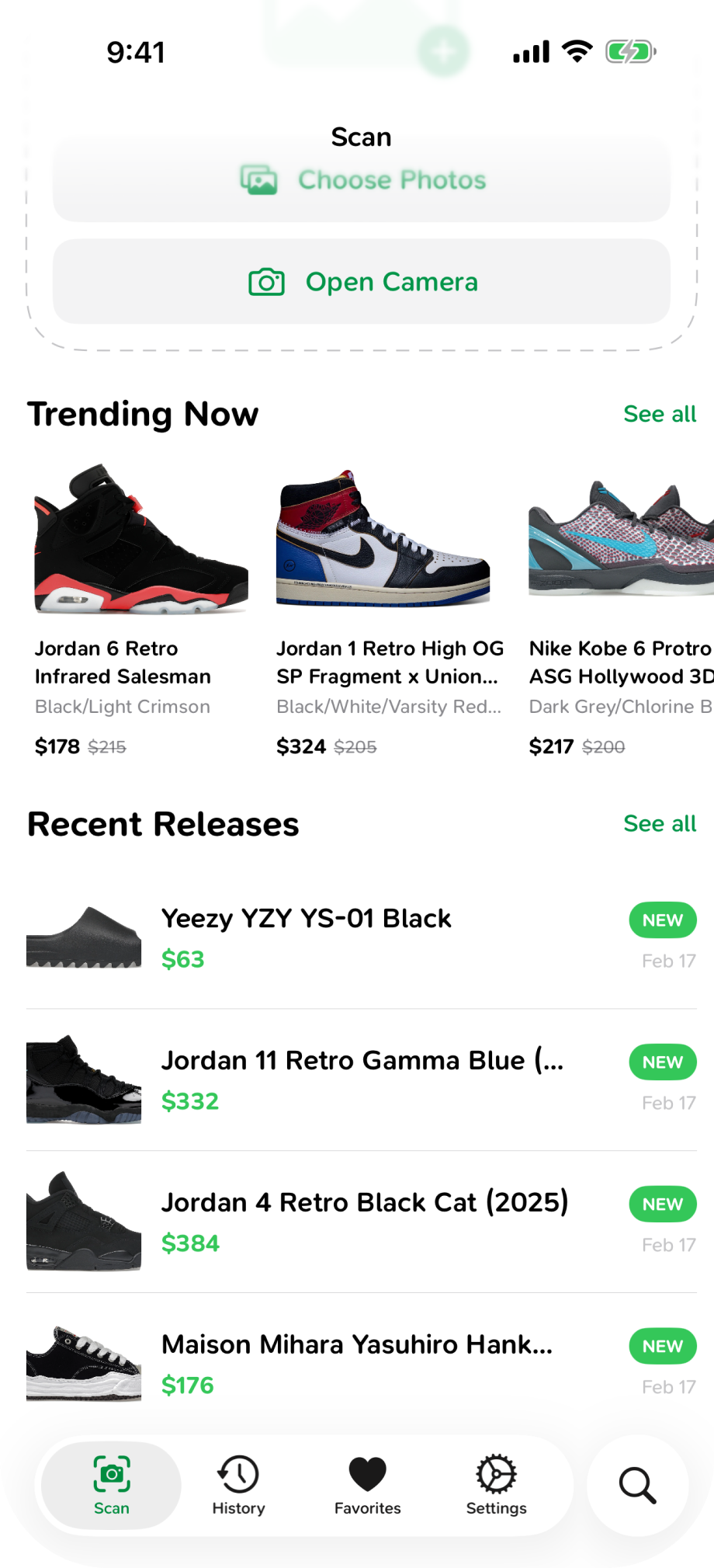Tap the search magnifier icon

(x=637, y=1483)
